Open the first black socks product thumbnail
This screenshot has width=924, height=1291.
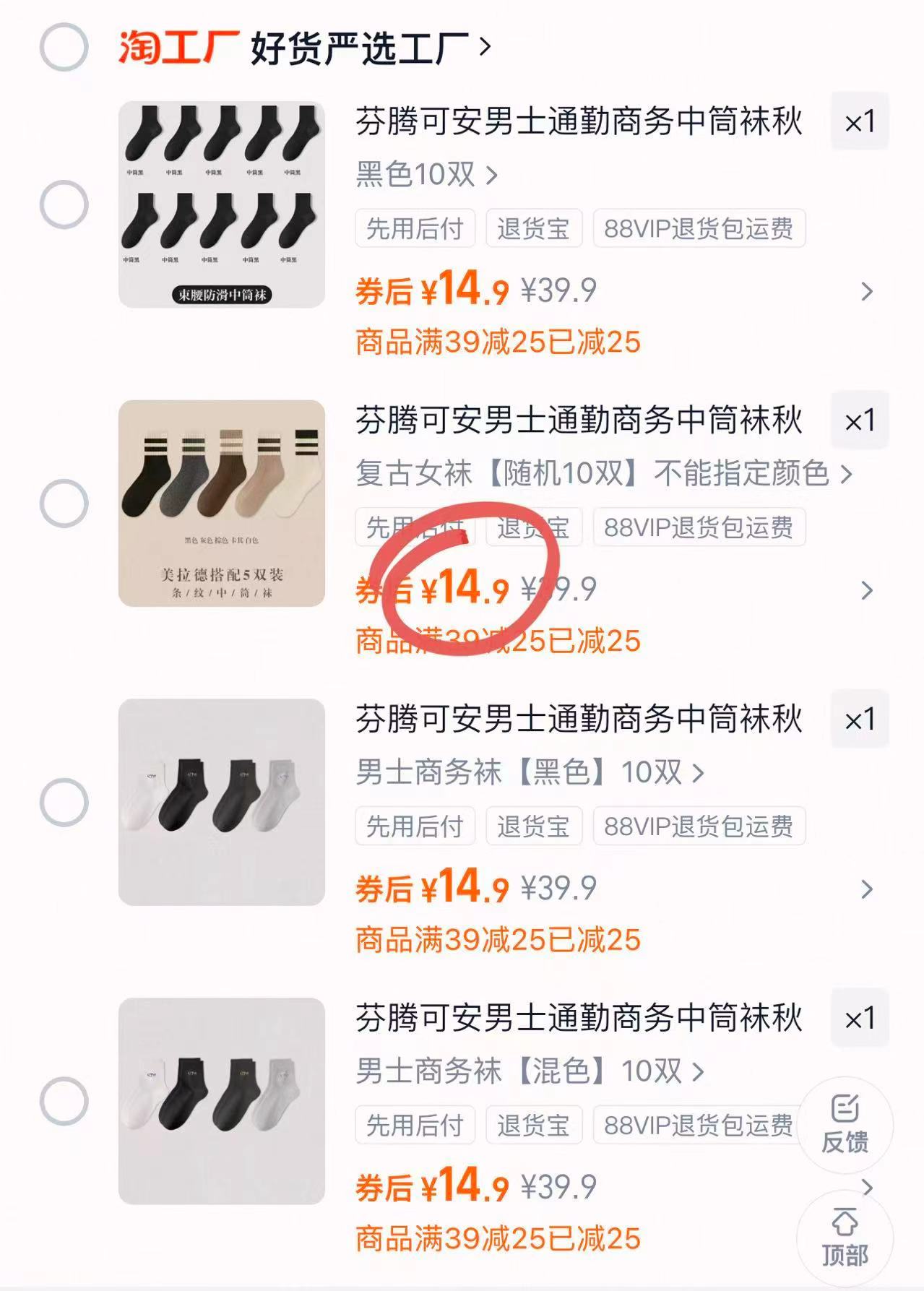[220, 204]
